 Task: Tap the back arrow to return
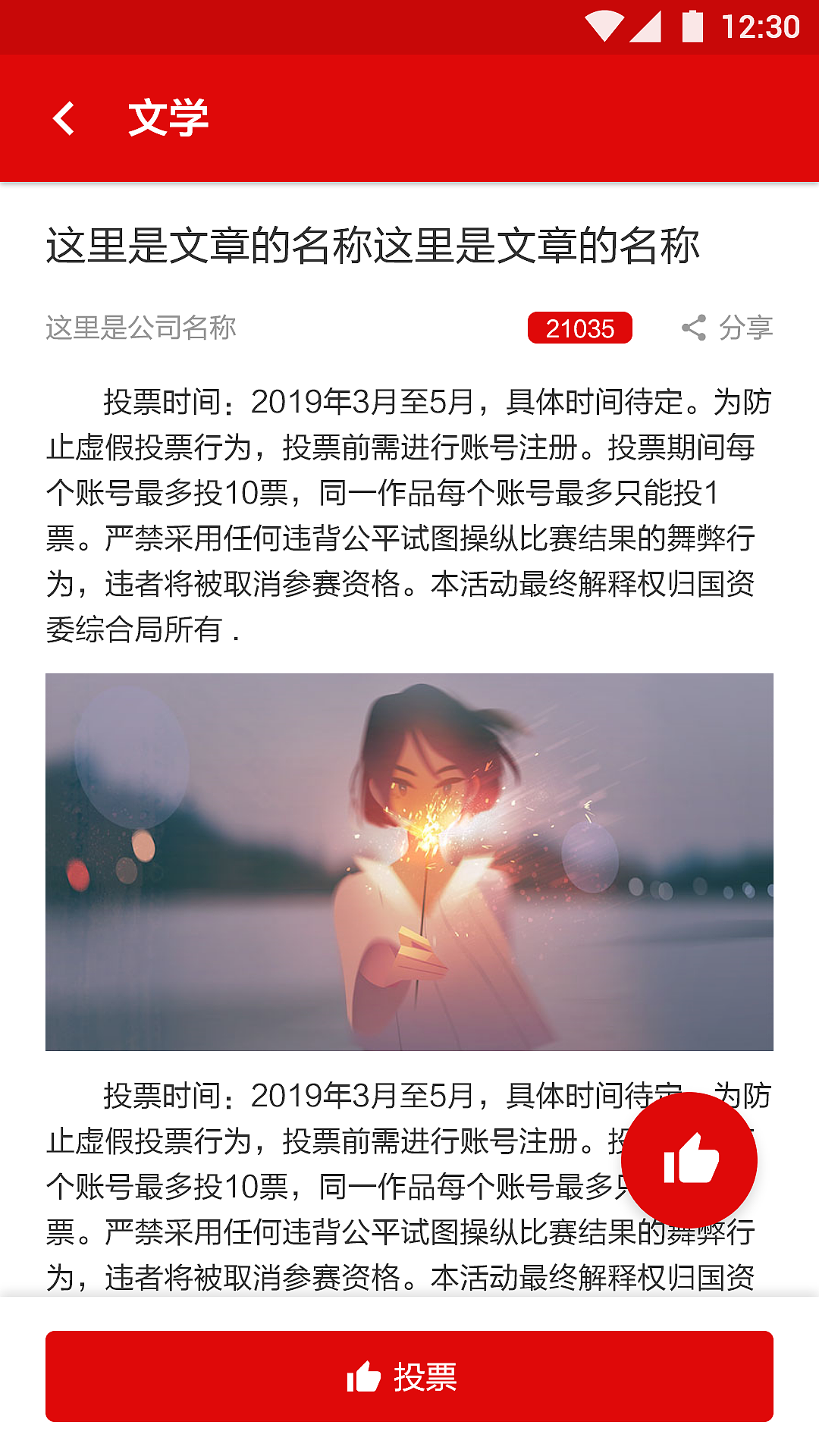[64, 118]
